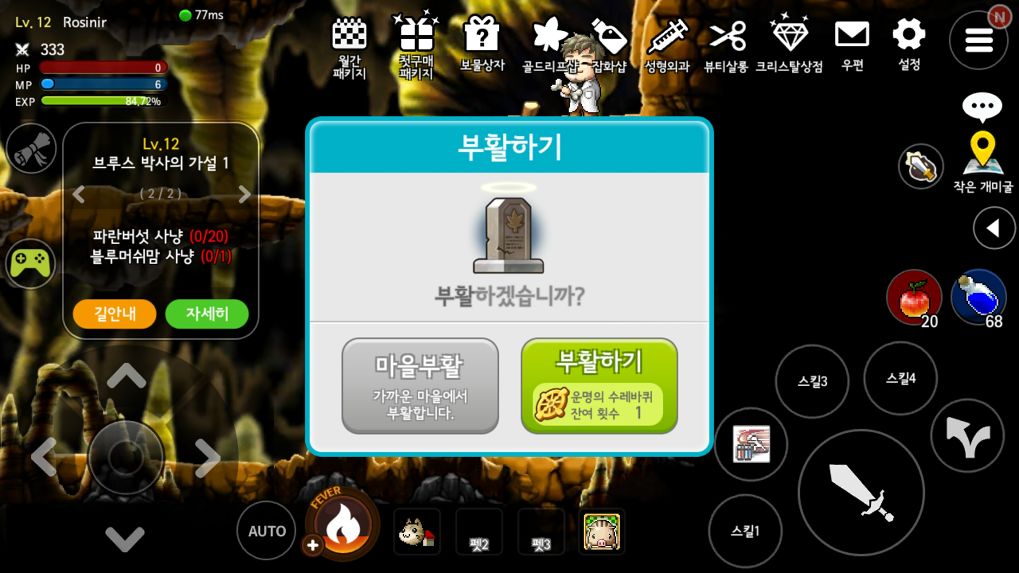Choose 마을부활 to revive in town
Screen dimensions: 1019x573
point(420,385)
